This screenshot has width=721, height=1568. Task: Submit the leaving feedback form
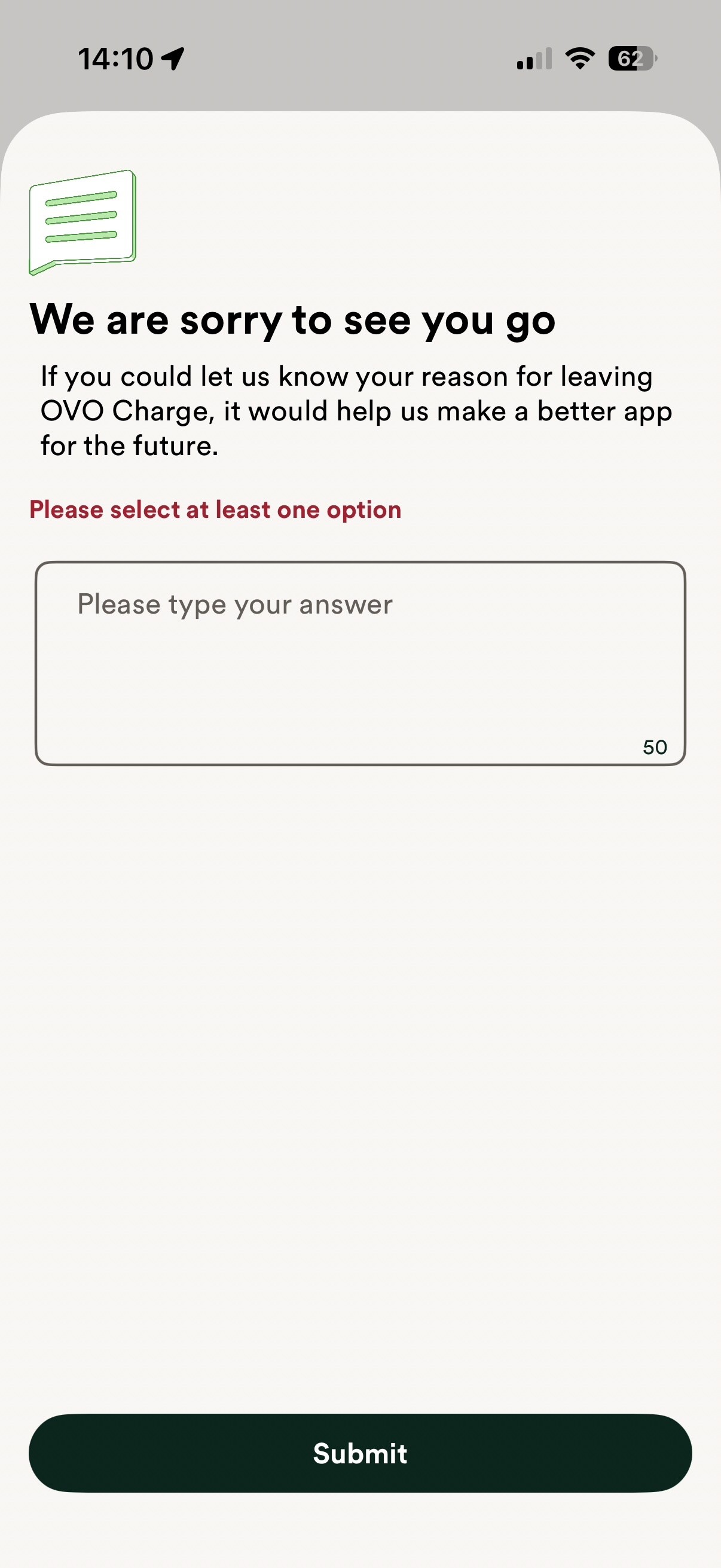coord(360,1453)
